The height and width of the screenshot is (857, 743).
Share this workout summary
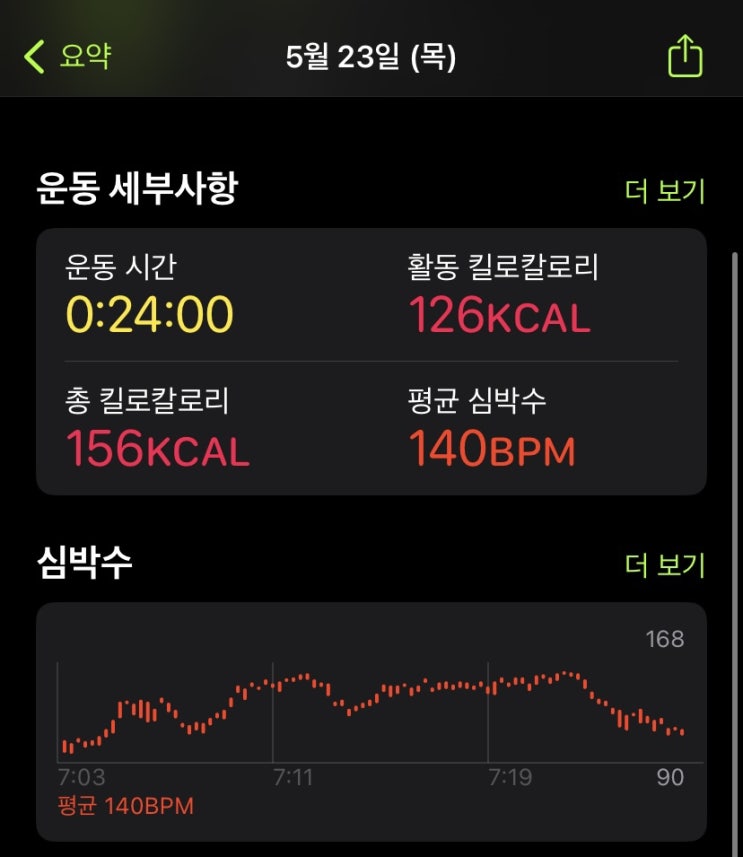685,57
